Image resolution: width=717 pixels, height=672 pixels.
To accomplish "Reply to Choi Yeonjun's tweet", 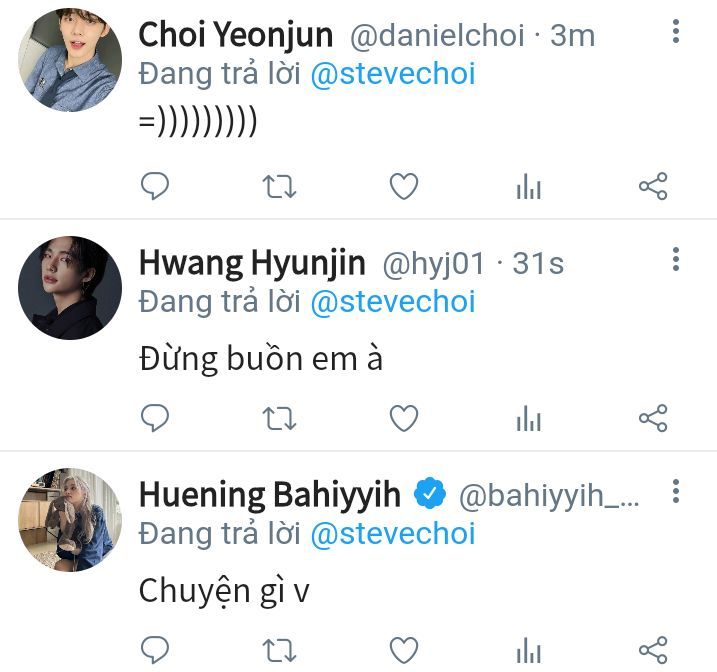I will tap(154, 186).
